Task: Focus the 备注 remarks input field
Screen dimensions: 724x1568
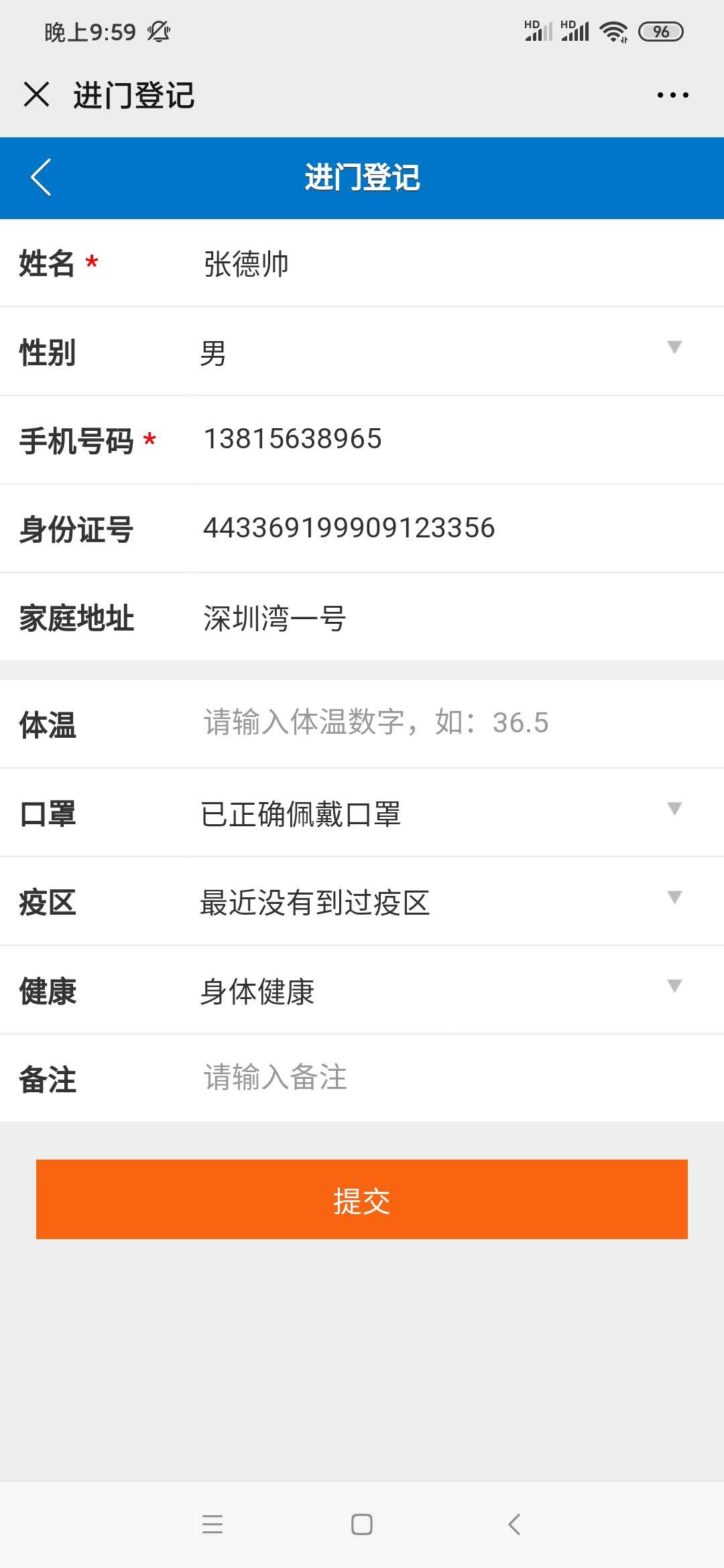Action: point(456,1078)
